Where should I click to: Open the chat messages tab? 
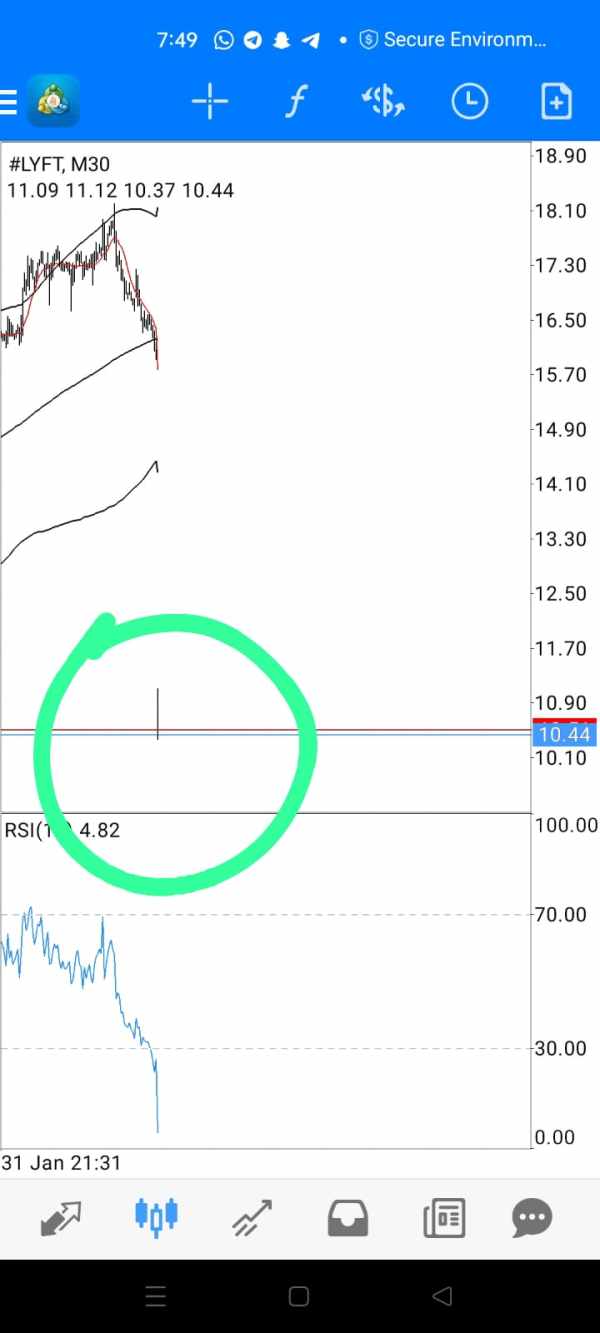tap(532, 1218)
